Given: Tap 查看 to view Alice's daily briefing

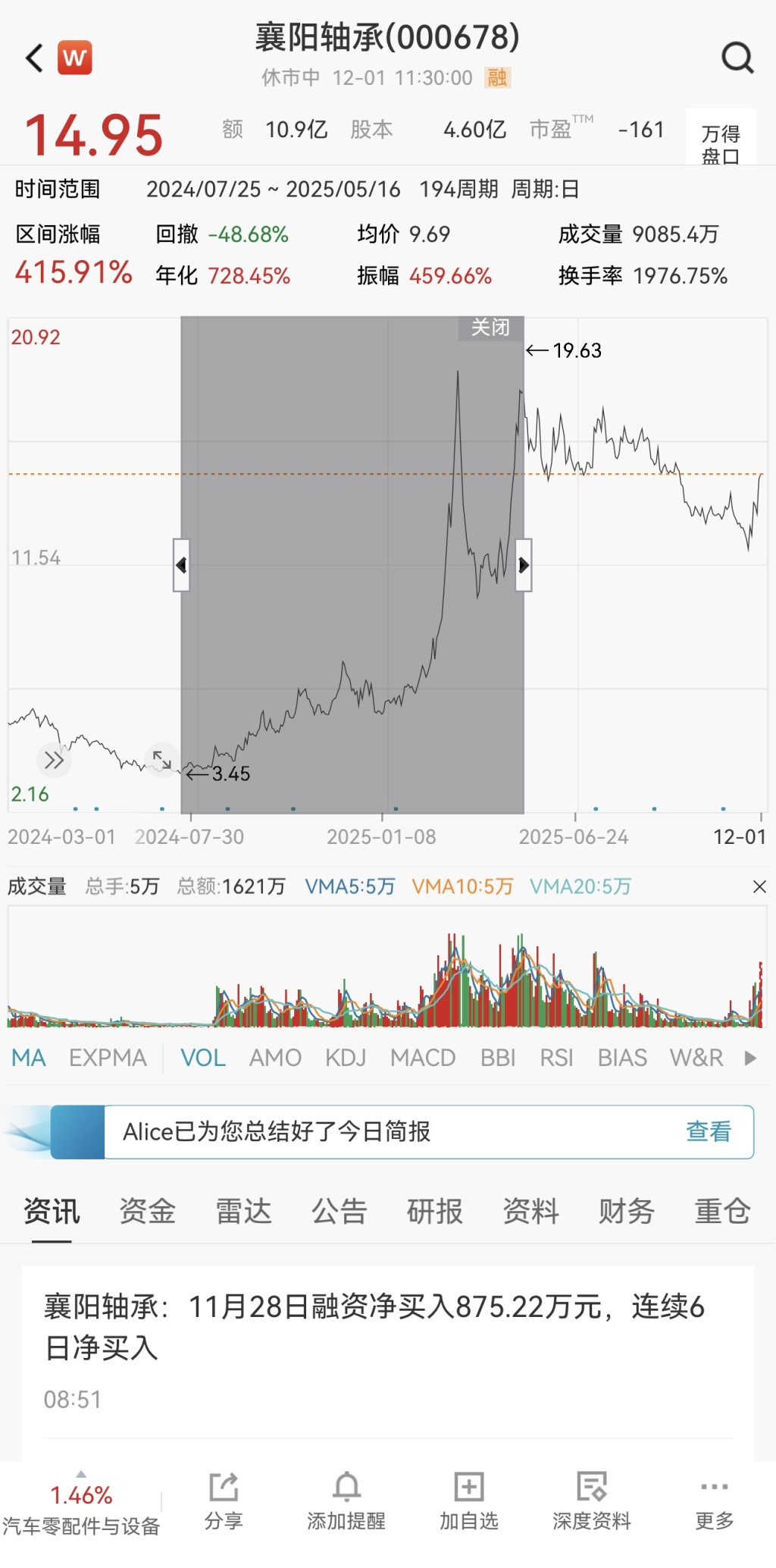Looking at the screenshot, I should (708, 1131).
